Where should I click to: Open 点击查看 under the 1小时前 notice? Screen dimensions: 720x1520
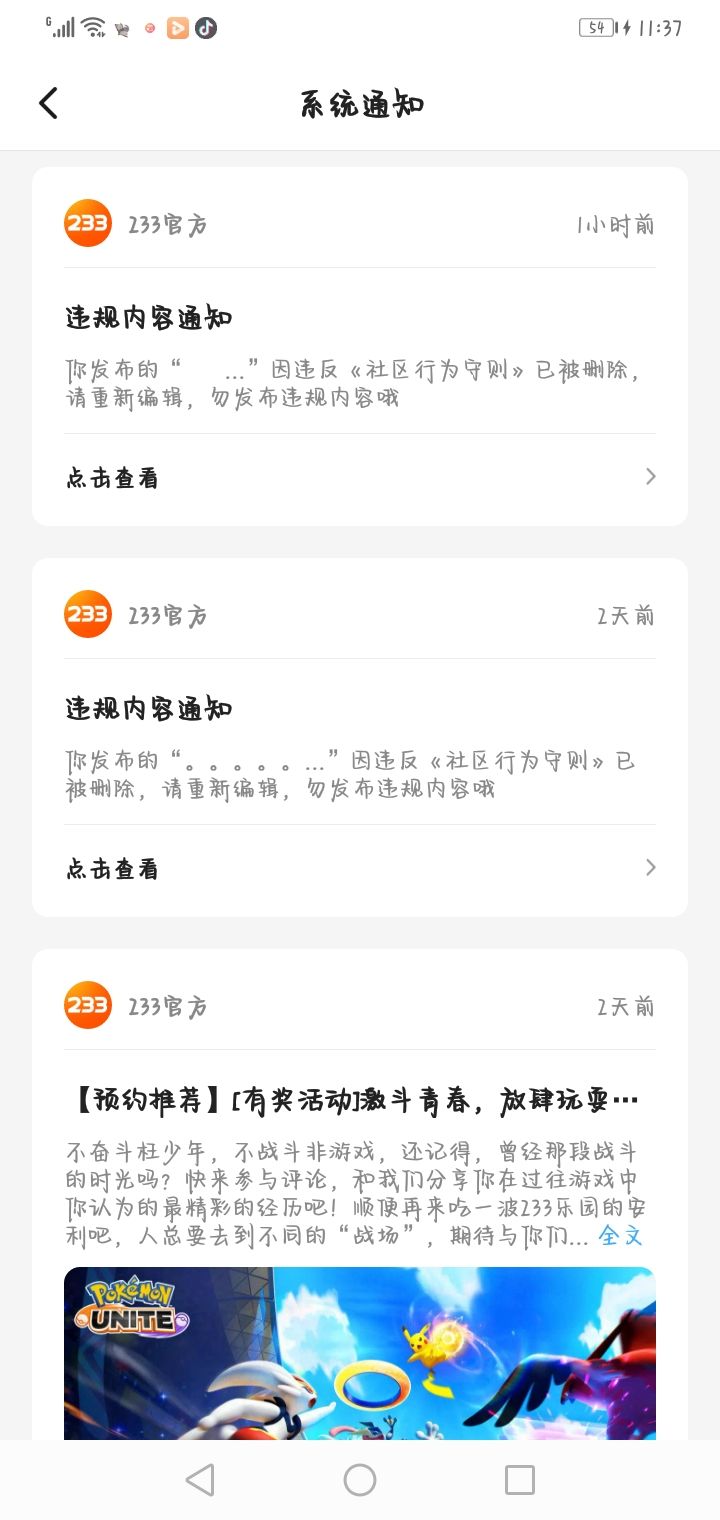pyautogui.click(x=360, y=477)
